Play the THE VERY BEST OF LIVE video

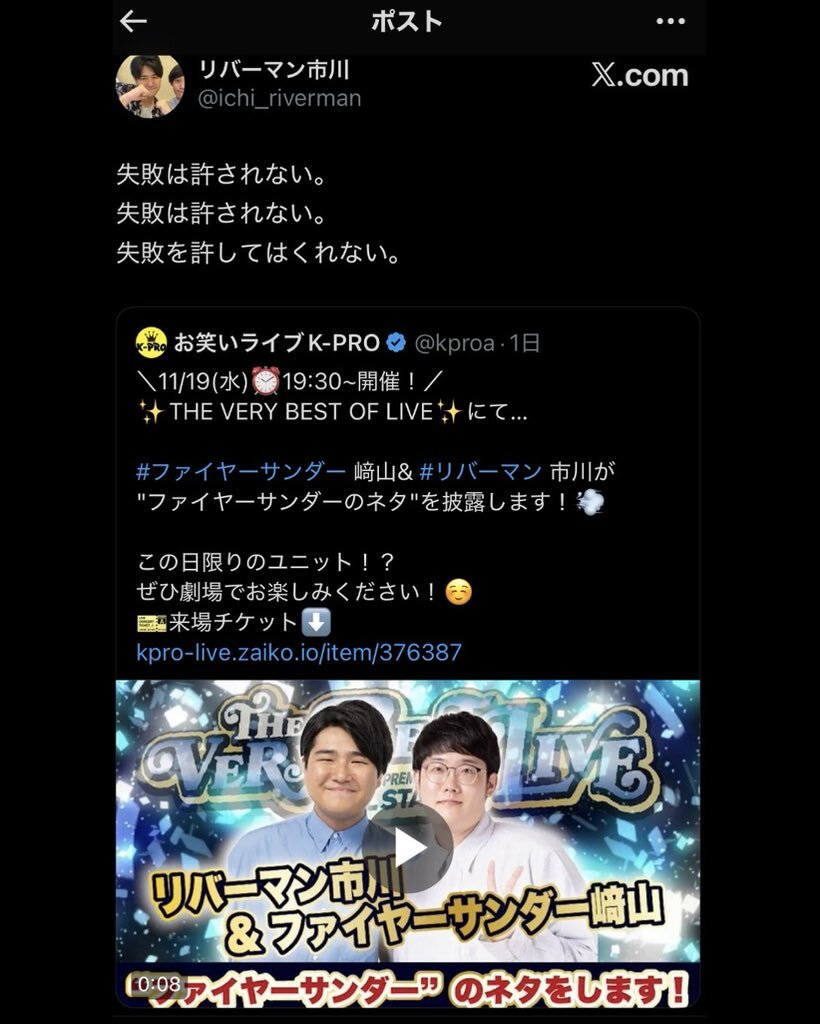[407, 848]
